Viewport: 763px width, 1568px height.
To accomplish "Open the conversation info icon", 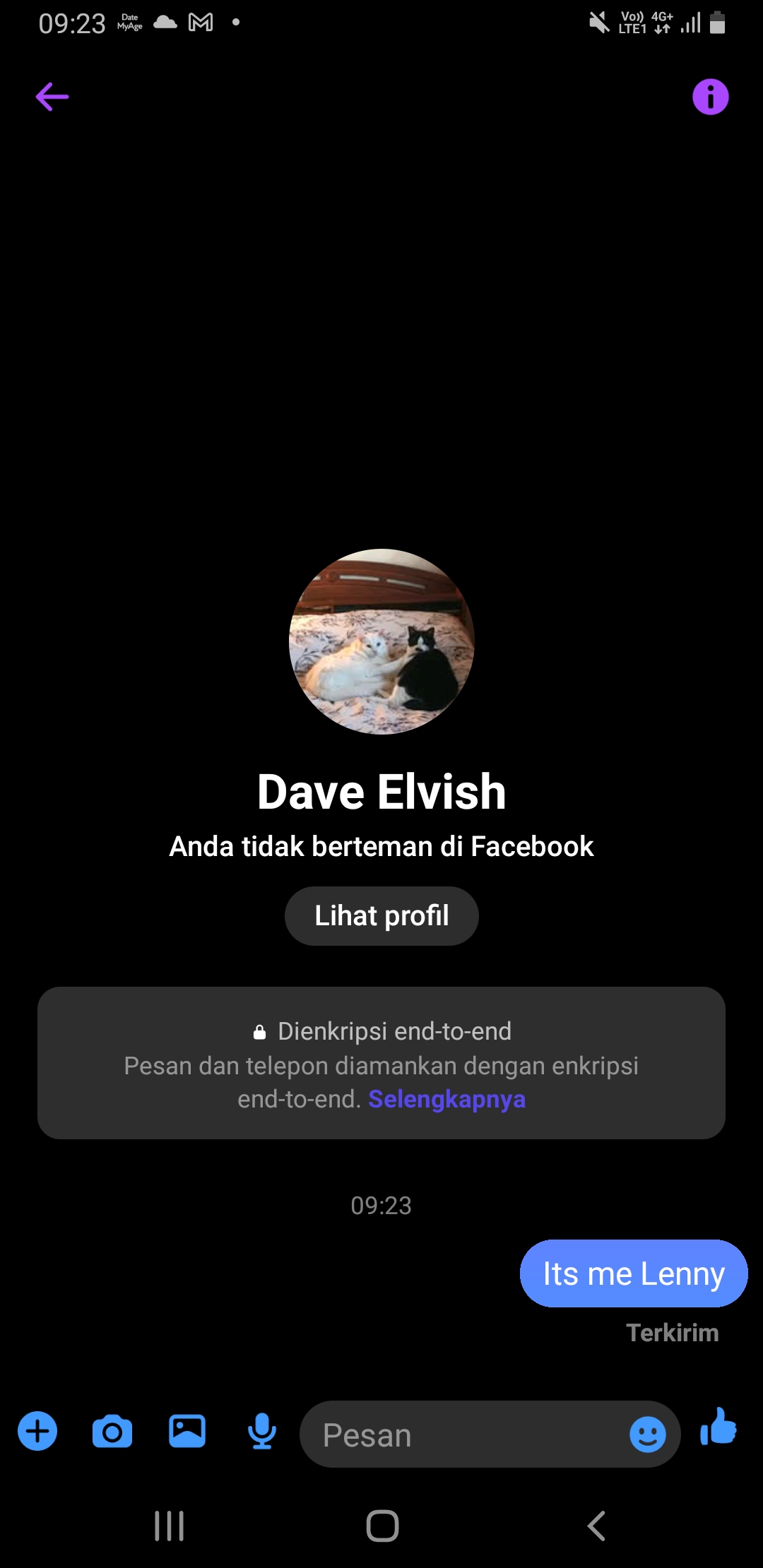I will (710, 97).
